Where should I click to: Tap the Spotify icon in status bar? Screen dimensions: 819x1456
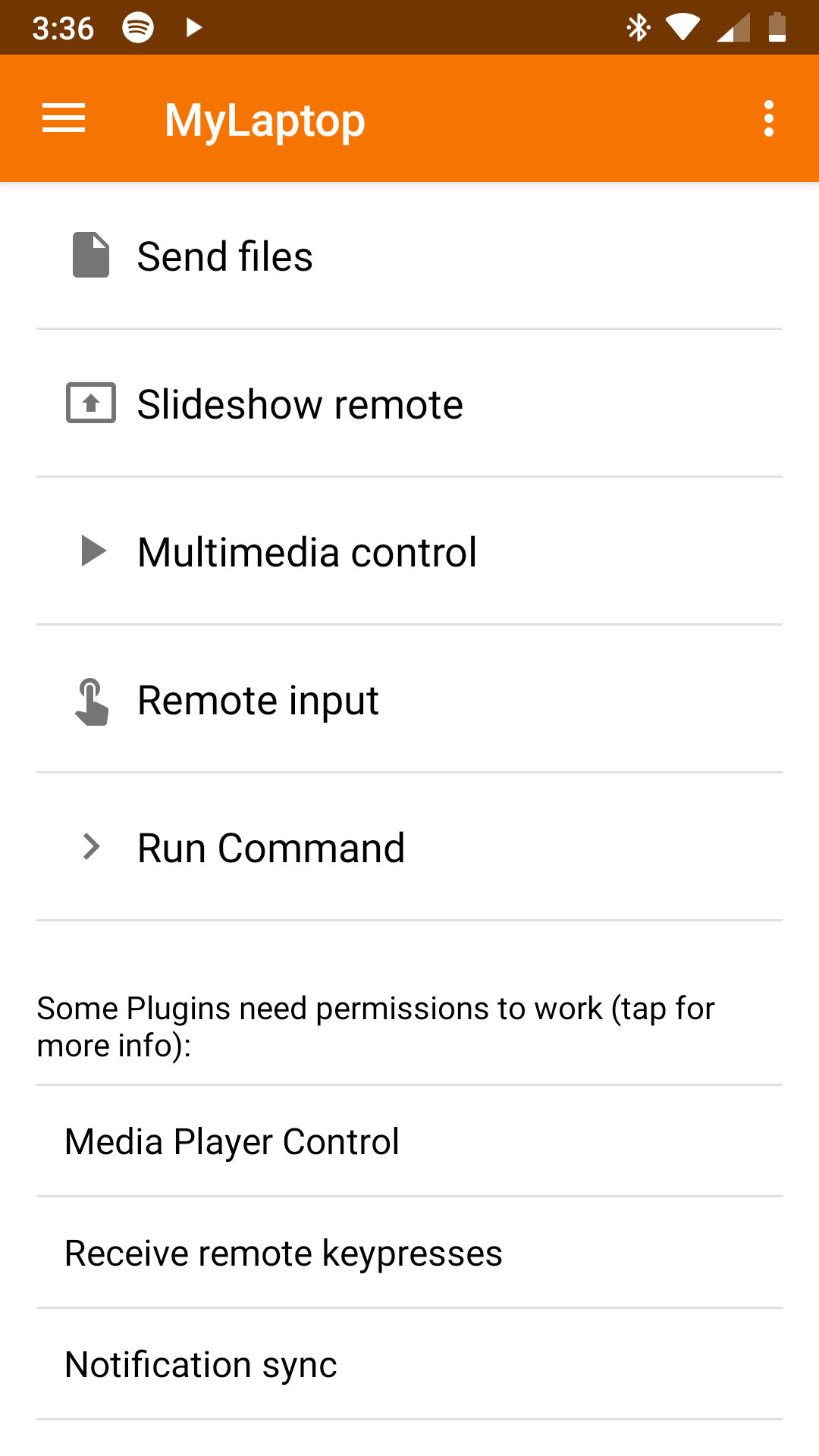click(x=138, y=27)
